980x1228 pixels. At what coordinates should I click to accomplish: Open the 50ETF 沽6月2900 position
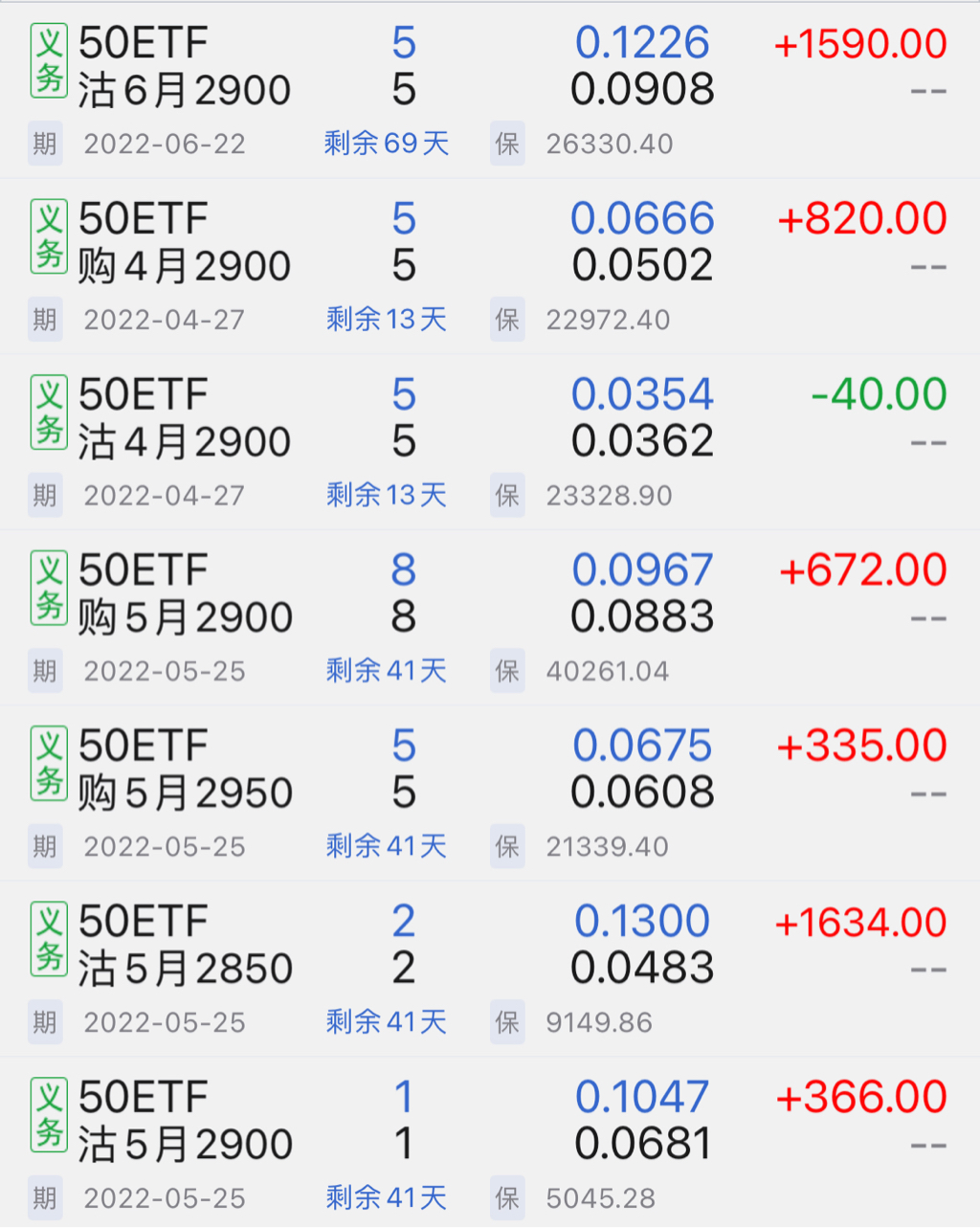[x=184, y=67]
